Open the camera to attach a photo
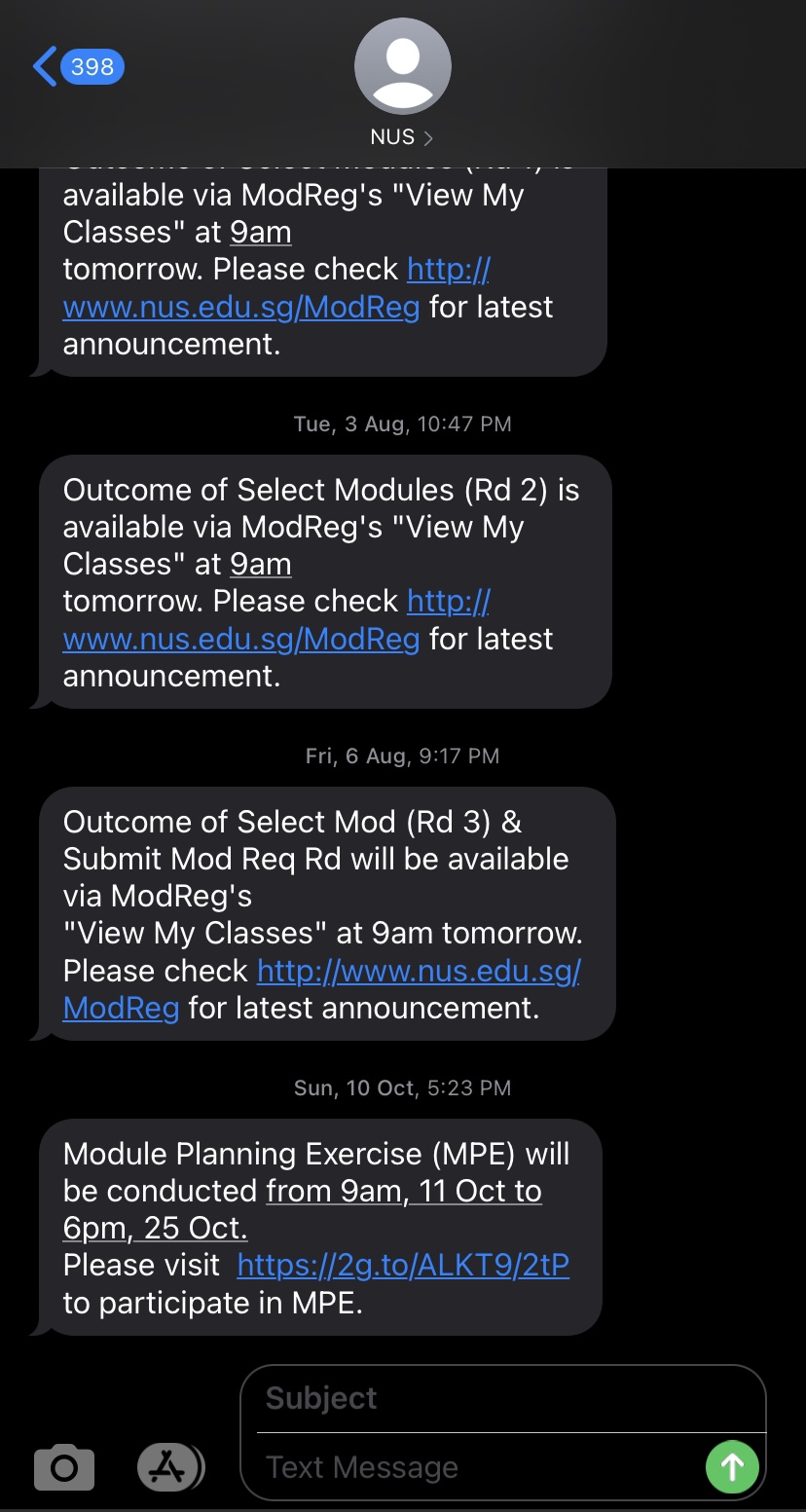 coord(64,1466)
